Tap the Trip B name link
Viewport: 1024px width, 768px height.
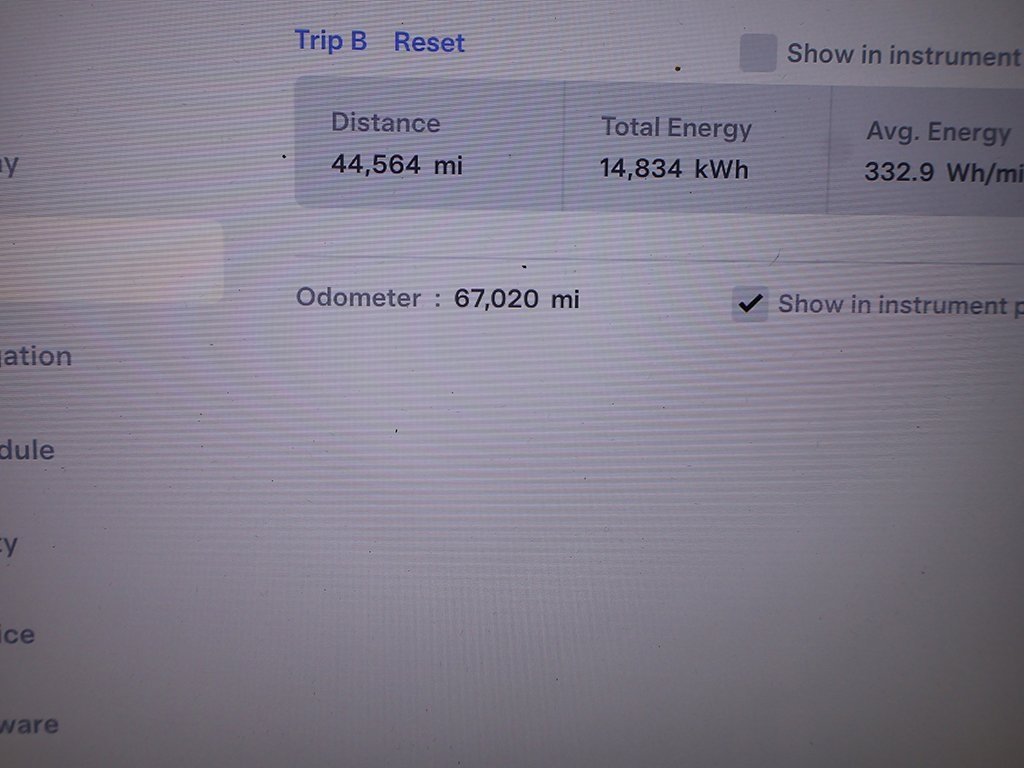(x=331, y=41)
